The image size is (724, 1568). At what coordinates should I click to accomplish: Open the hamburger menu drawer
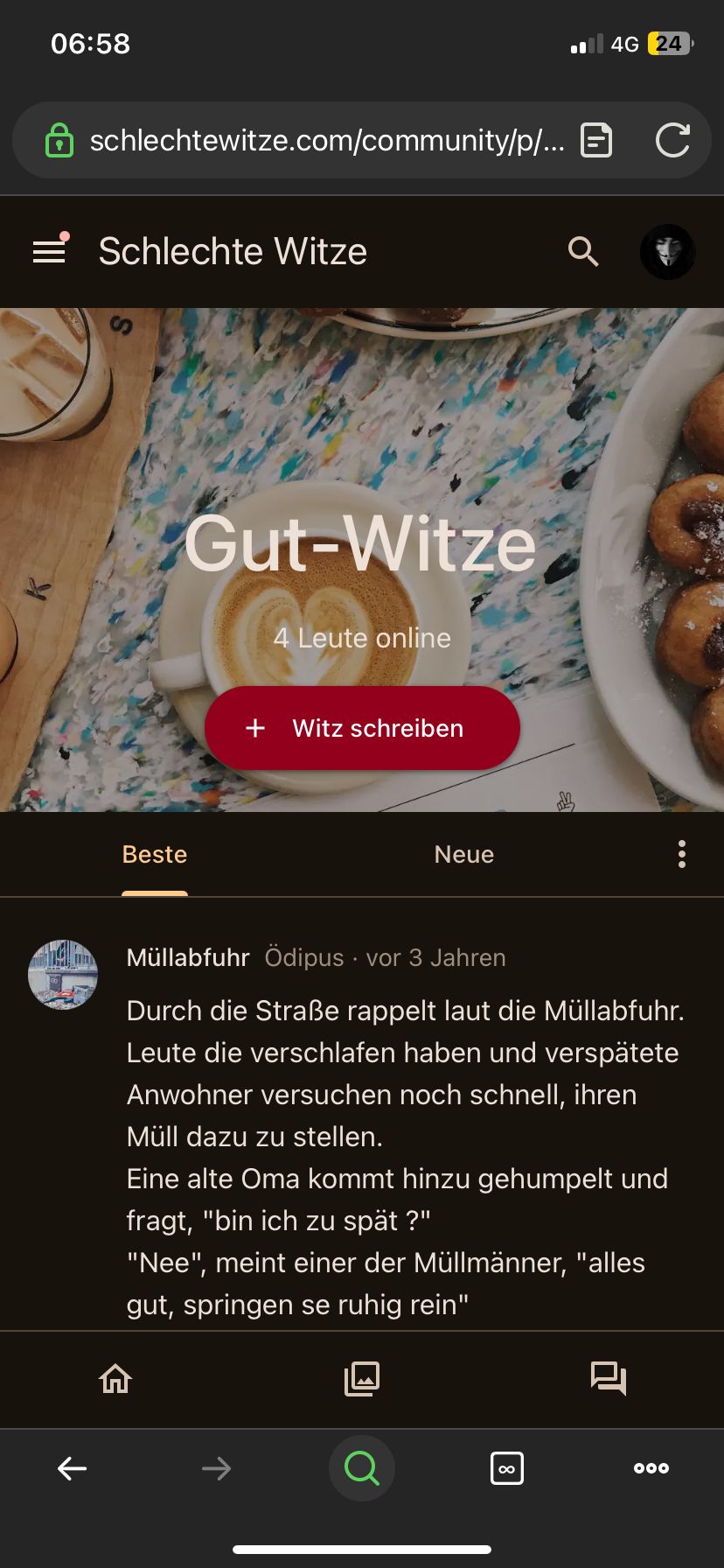tap(49, 252)
